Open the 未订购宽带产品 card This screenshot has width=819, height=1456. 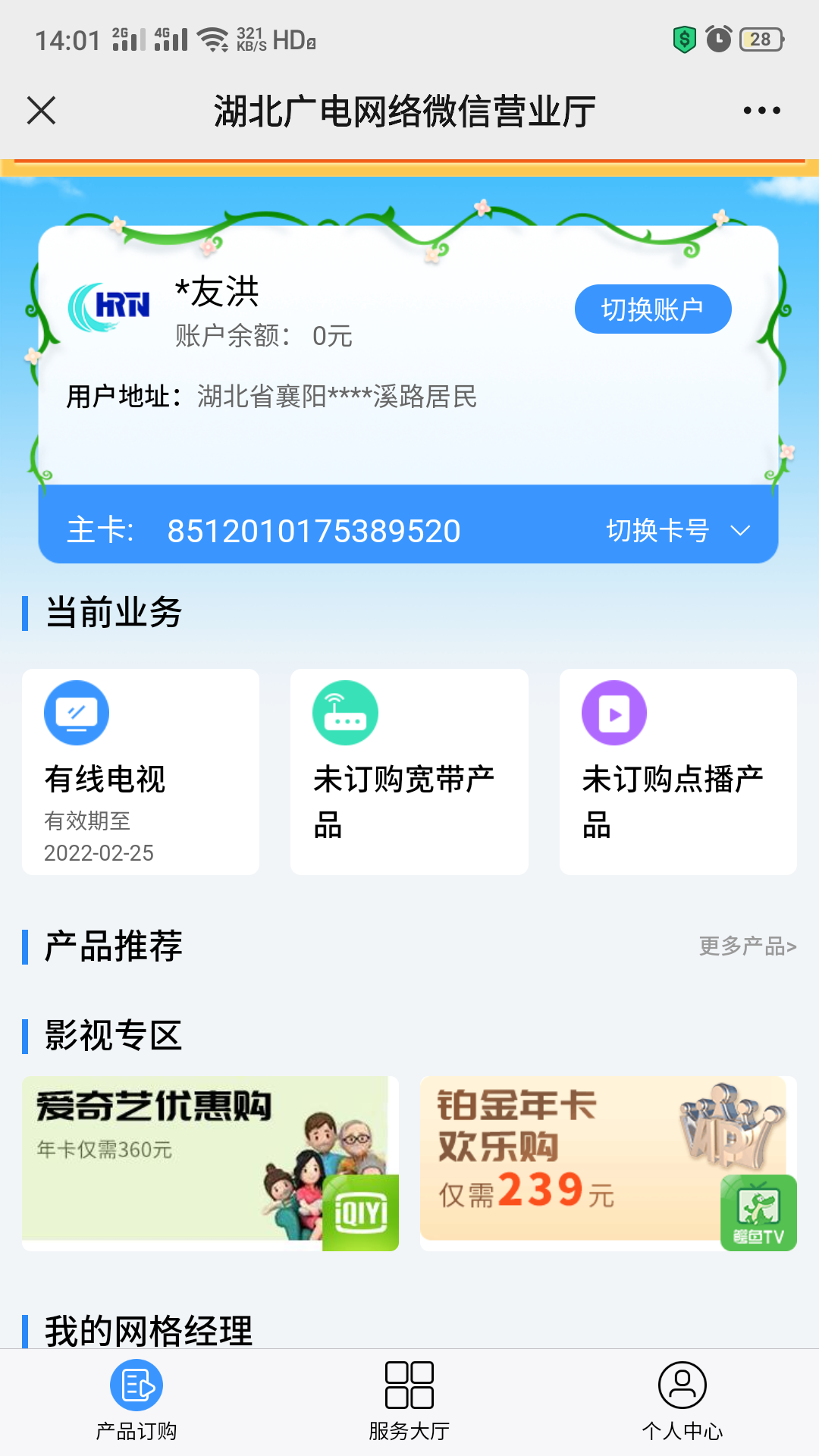(409, 771)
